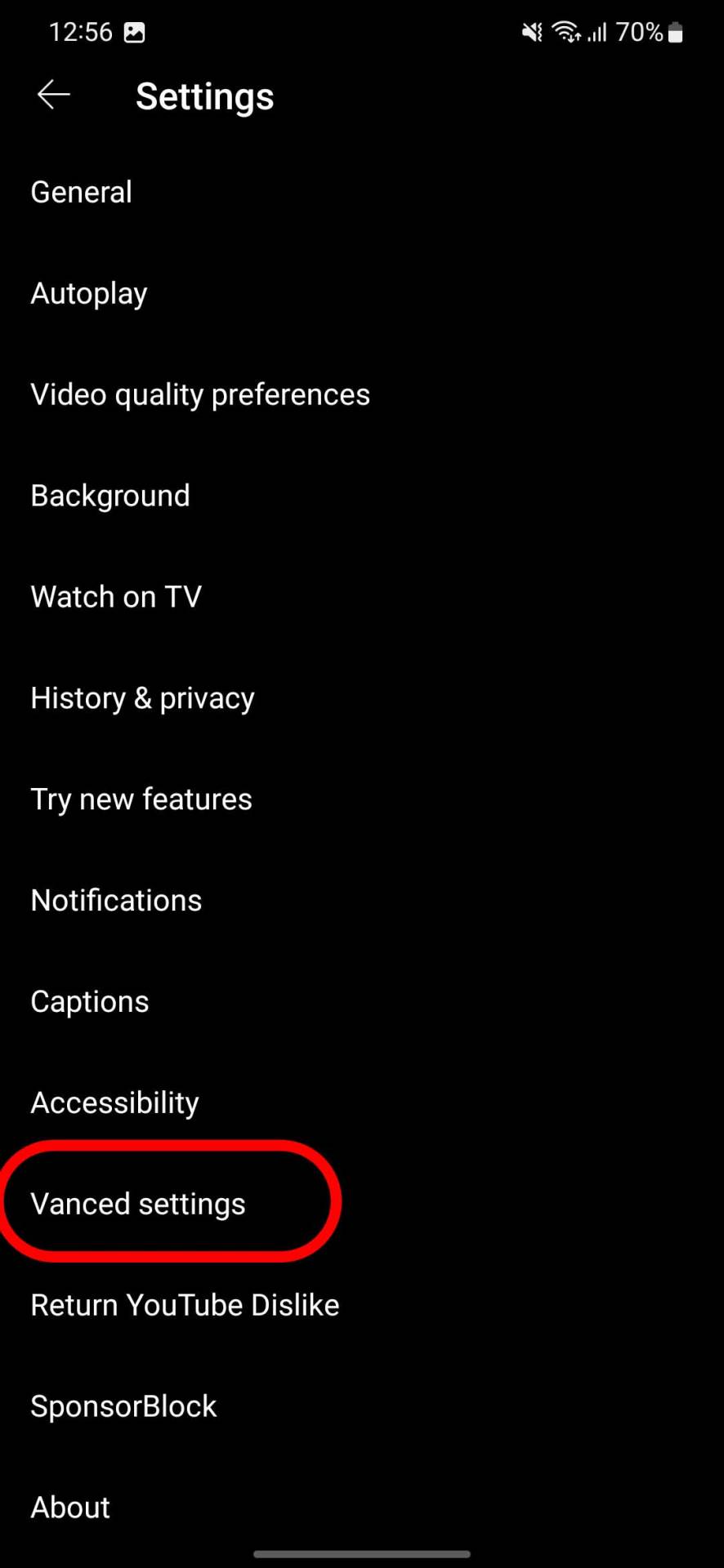Open the Vanced settings circled in red
Viewport: 724px width, 1568px height.
click(137, 1203)
